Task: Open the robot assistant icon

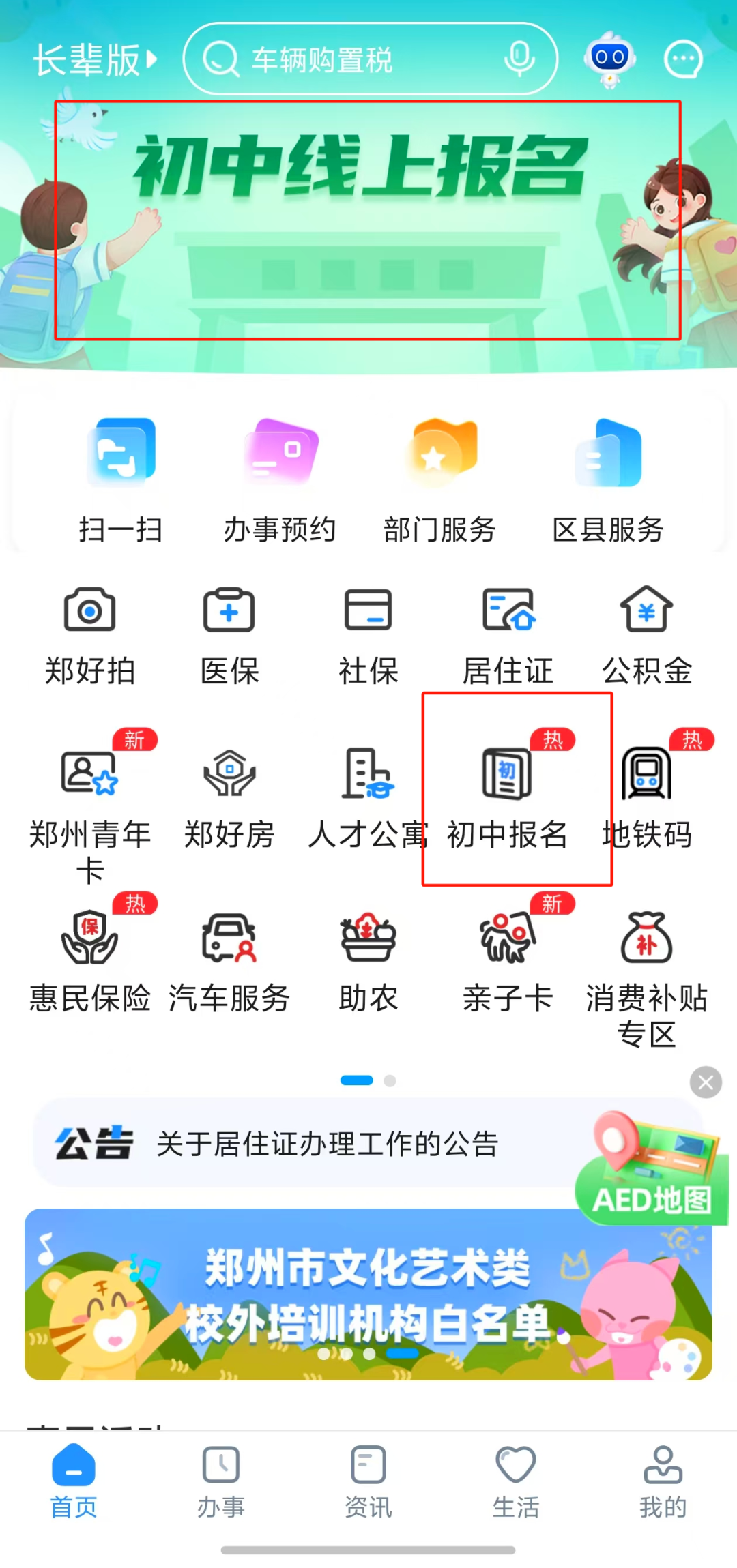Action: point(609,59)
